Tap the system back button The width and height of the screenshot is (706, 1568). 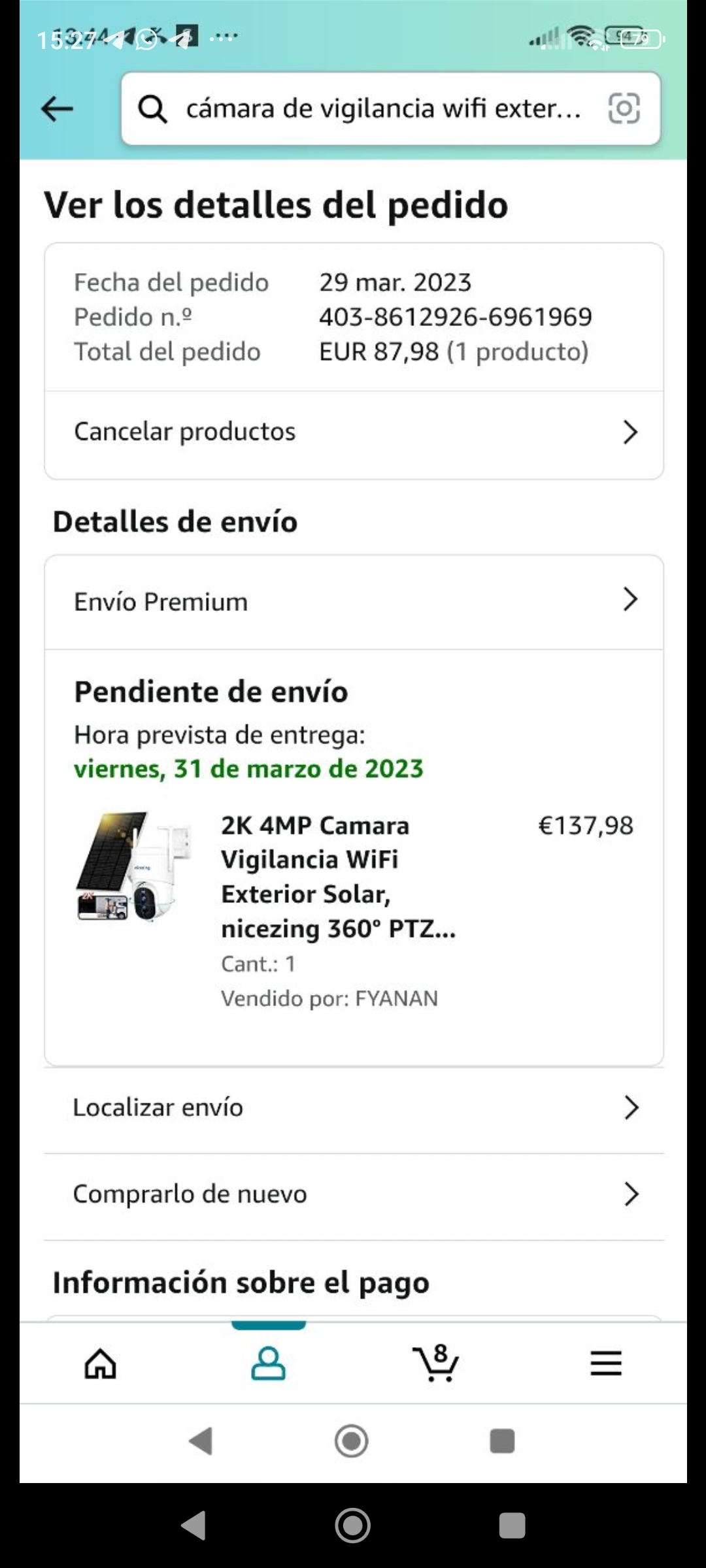(193, 1526)
